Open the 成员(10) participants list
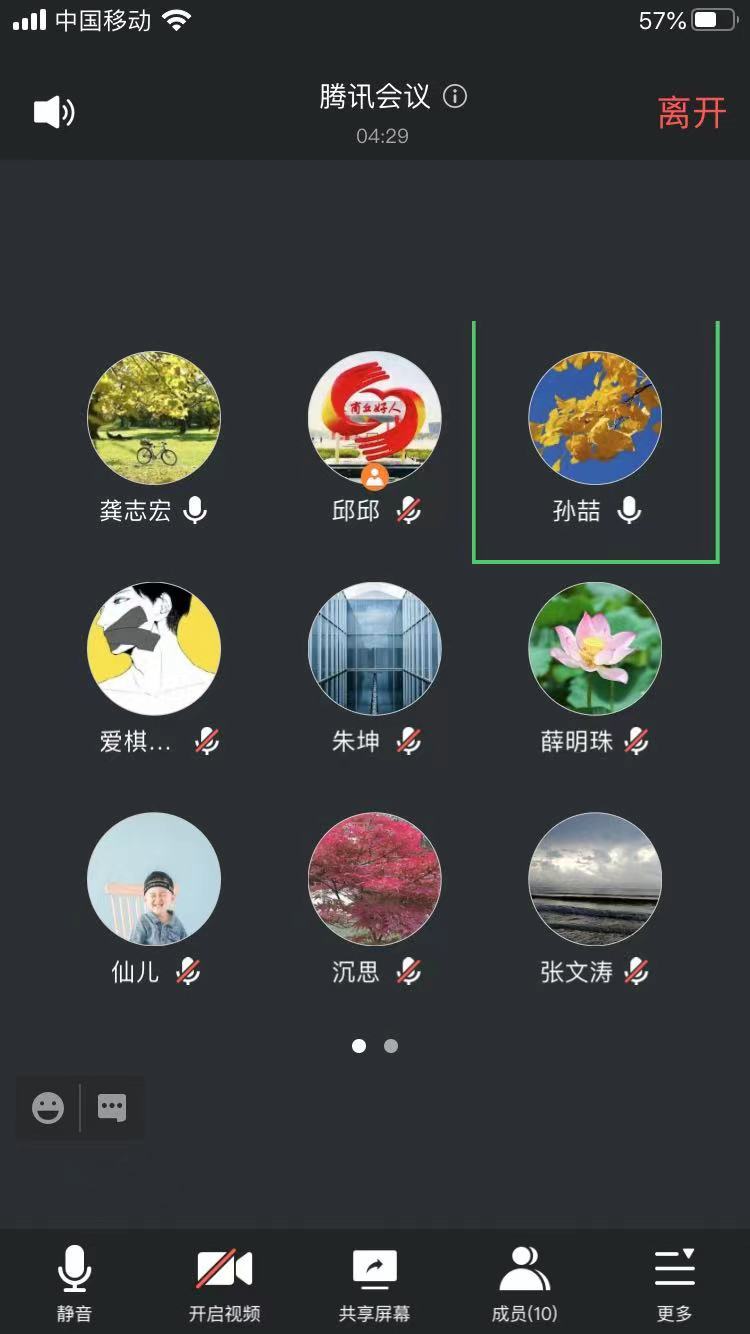The image size is (750, 1334). [x=524, y=1282]
